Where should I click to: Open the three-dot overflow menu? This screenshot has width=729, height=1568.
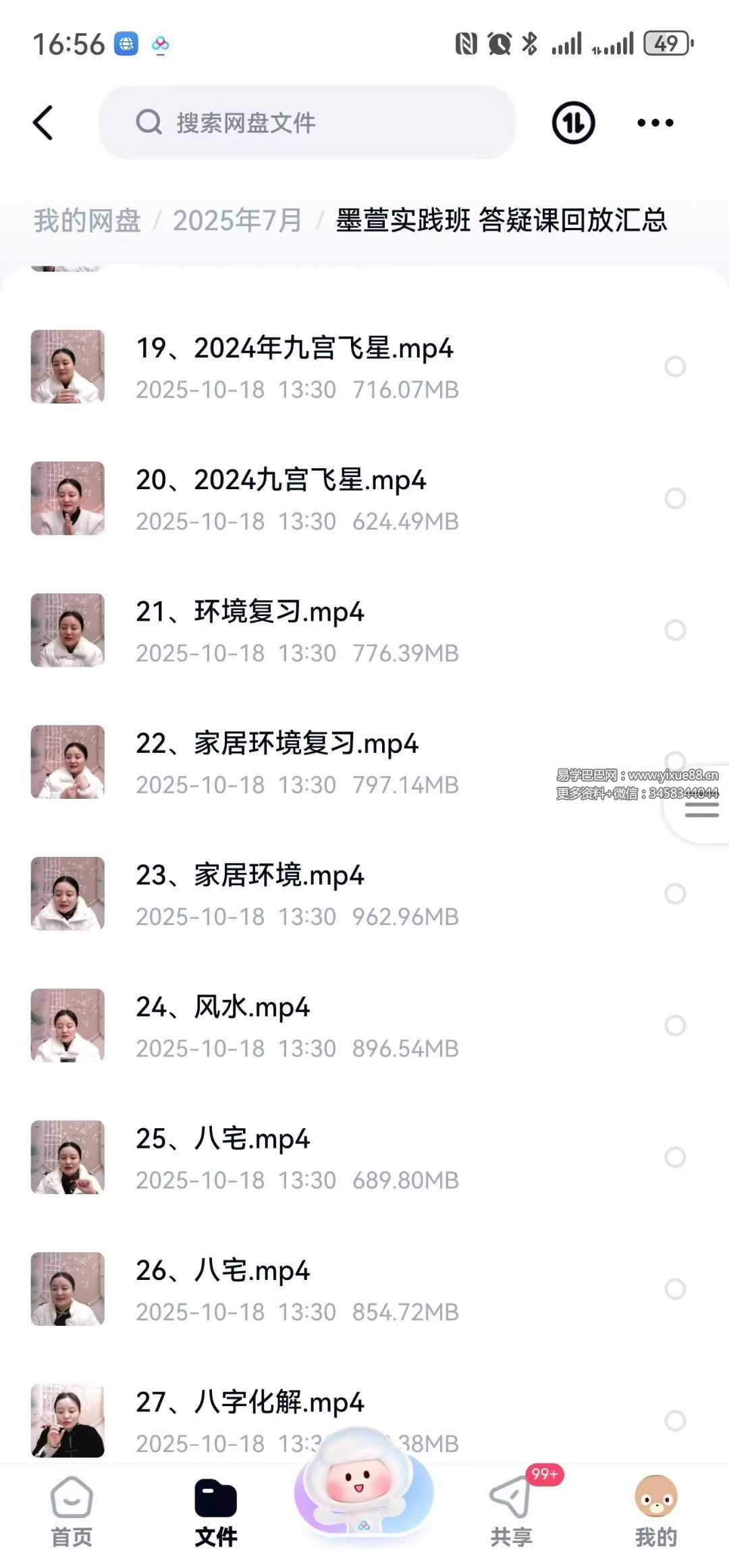tap(655, 123)
